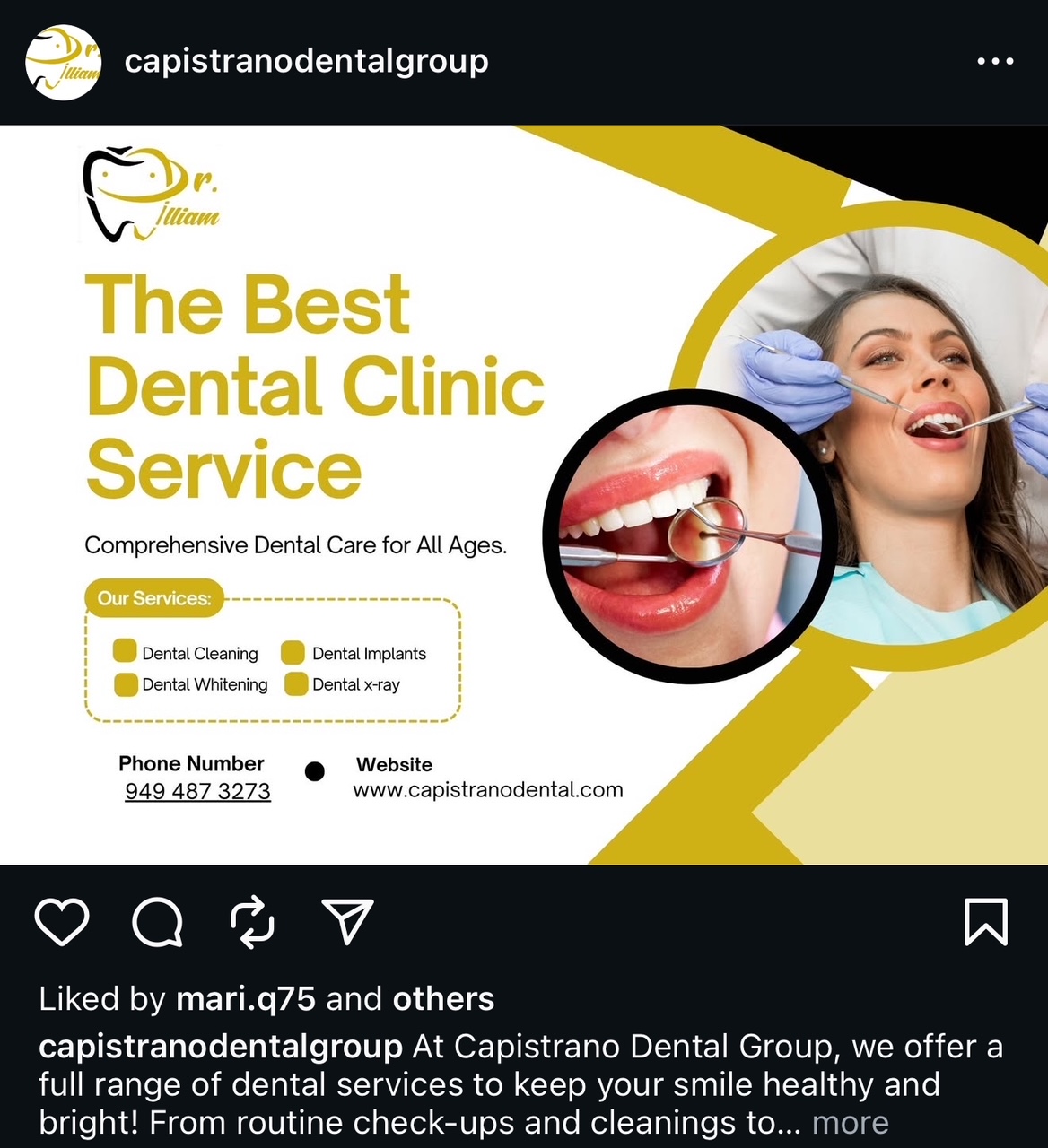Screen dimensions: 1048x1148
Task: View others who liked this post
Action: pos(443,998)
